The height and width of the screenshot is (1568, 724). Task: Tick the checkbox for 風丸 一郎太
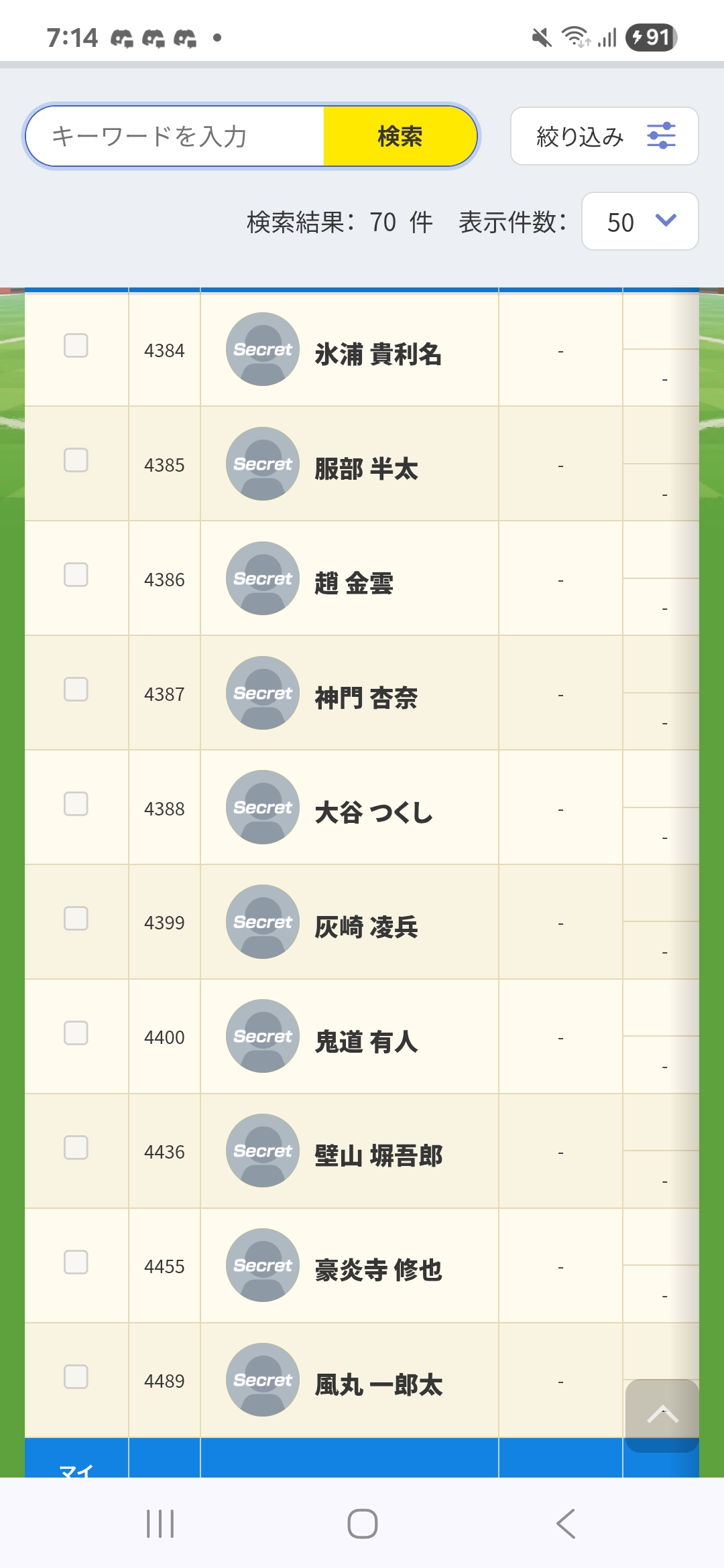pyautogui.click(x=76, y=1377)
